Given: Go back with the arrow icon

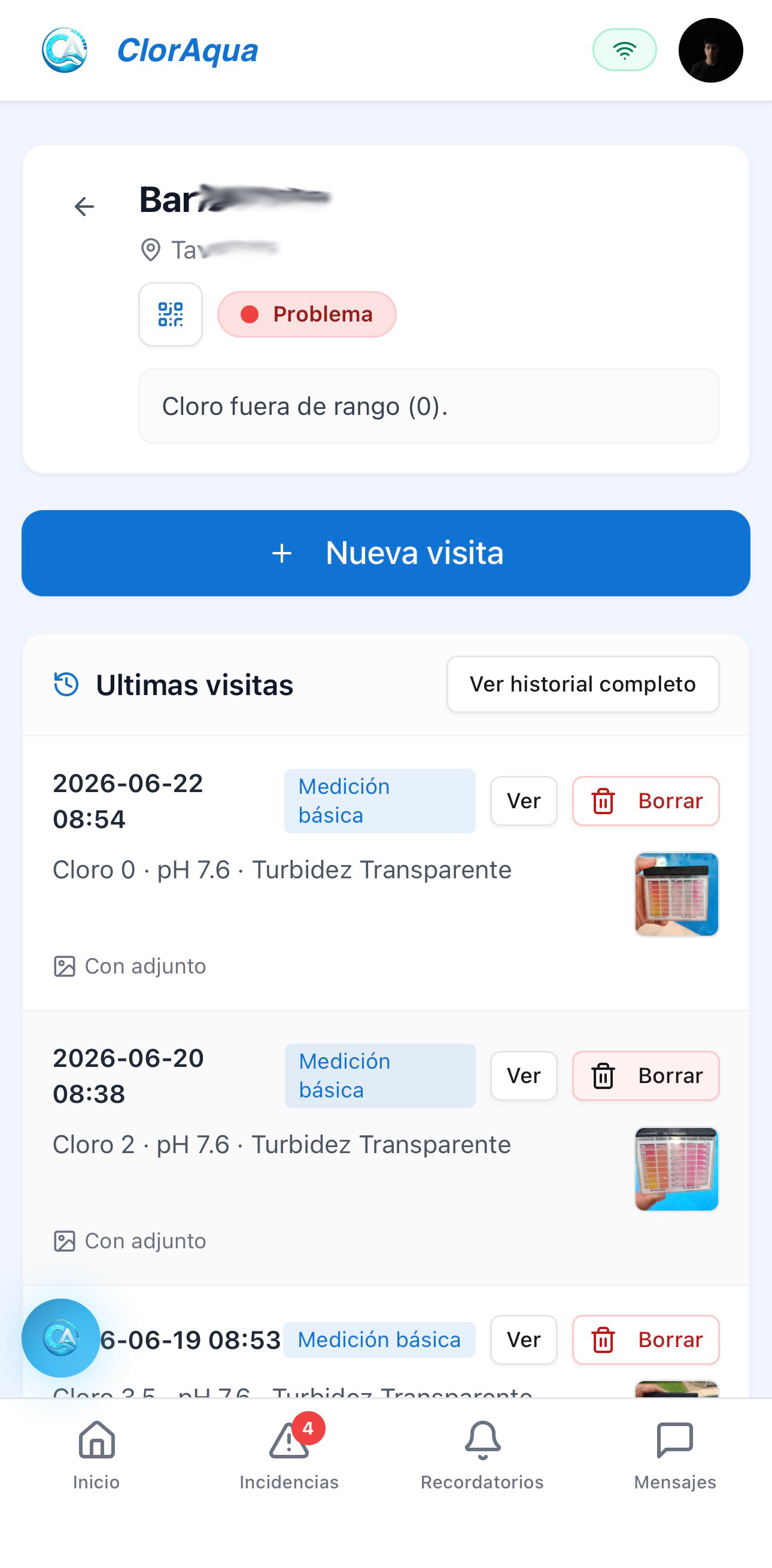Looking at the screenshot, I should click(x=84, y=207).
